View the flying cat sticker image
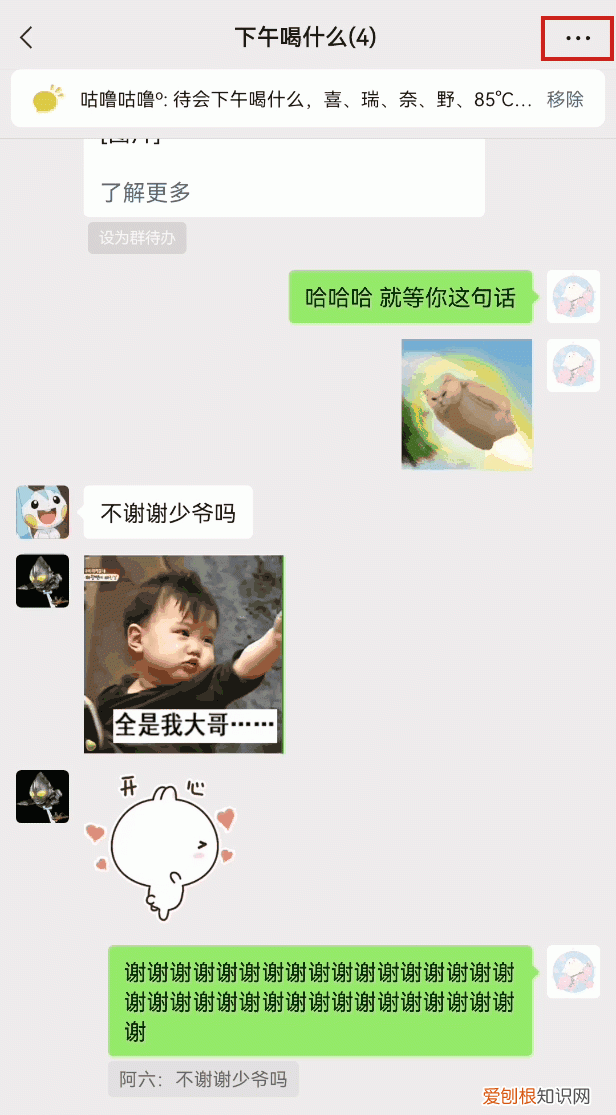 (x=467, y=404)
